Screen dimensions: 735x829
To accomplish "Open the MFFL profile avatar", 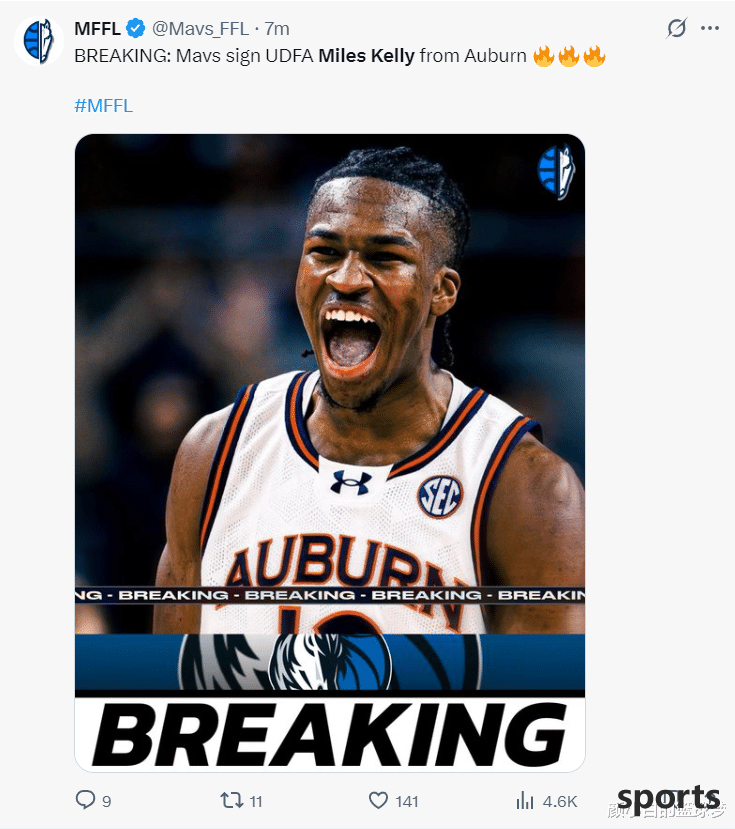I will click(38, 41).
